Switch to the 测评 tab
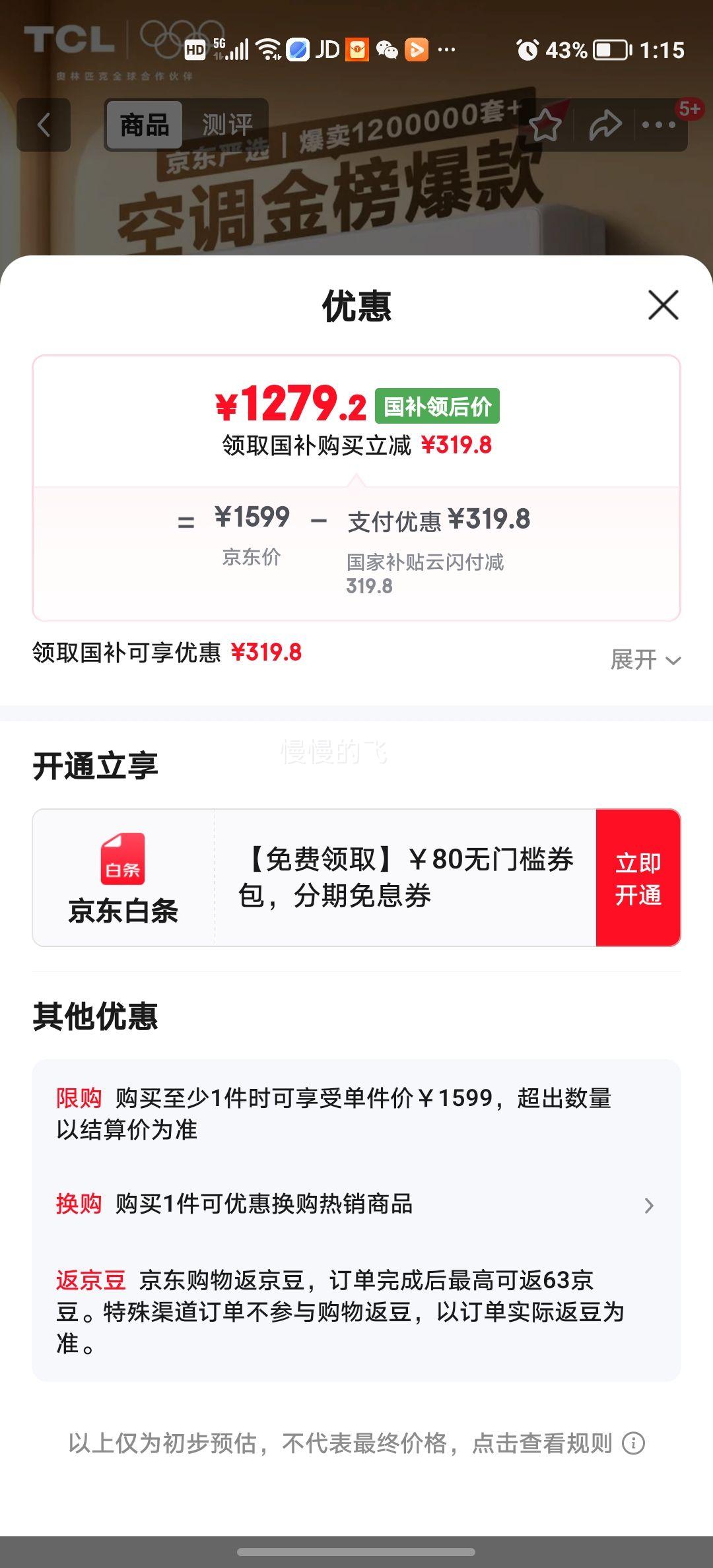Screen dimensions: 713x1568 [x=228, y=125]
